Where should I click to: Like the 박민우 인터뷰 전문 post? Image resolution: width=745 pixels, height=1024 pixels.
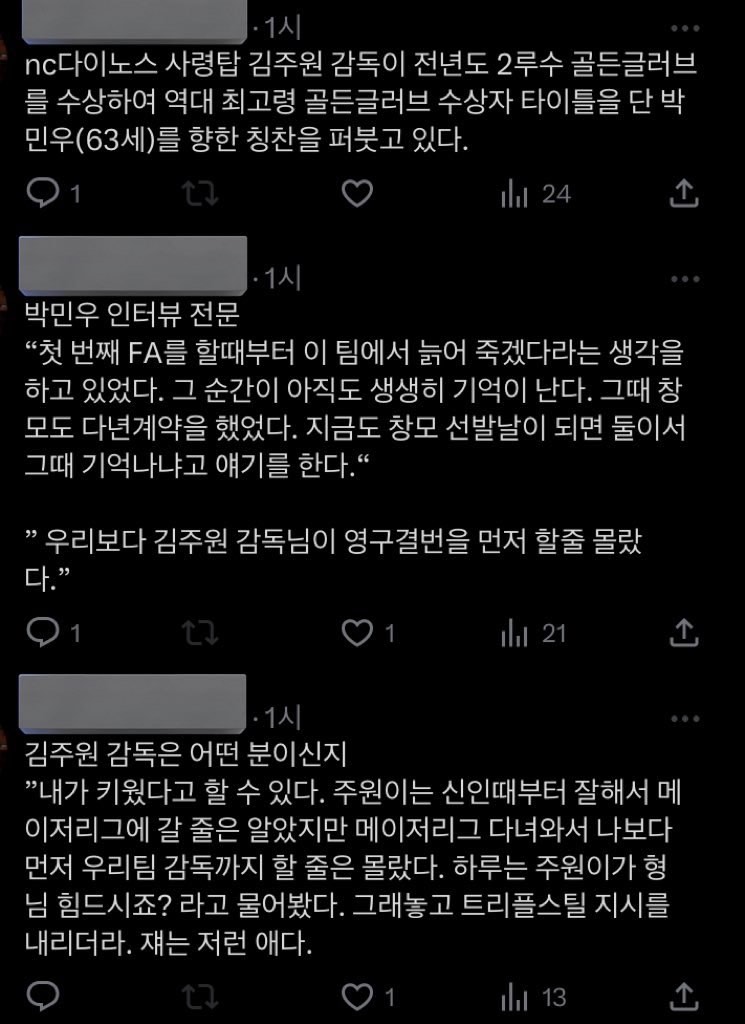(x=357, y=632)
